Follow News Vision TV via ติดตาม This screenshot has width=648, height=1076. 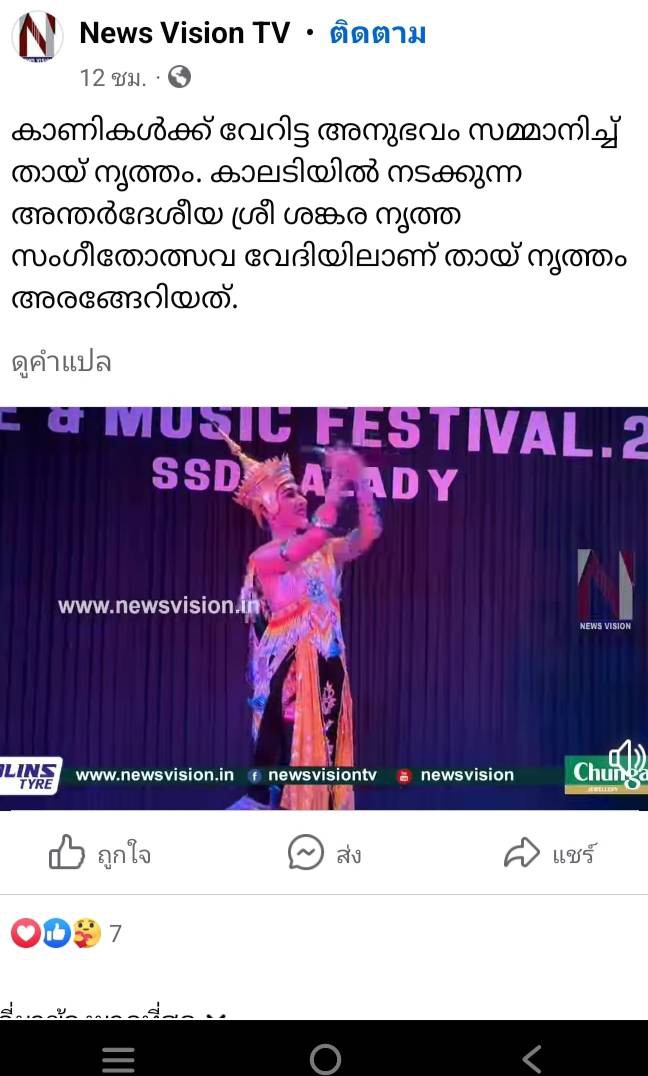[x=378, y=33]
